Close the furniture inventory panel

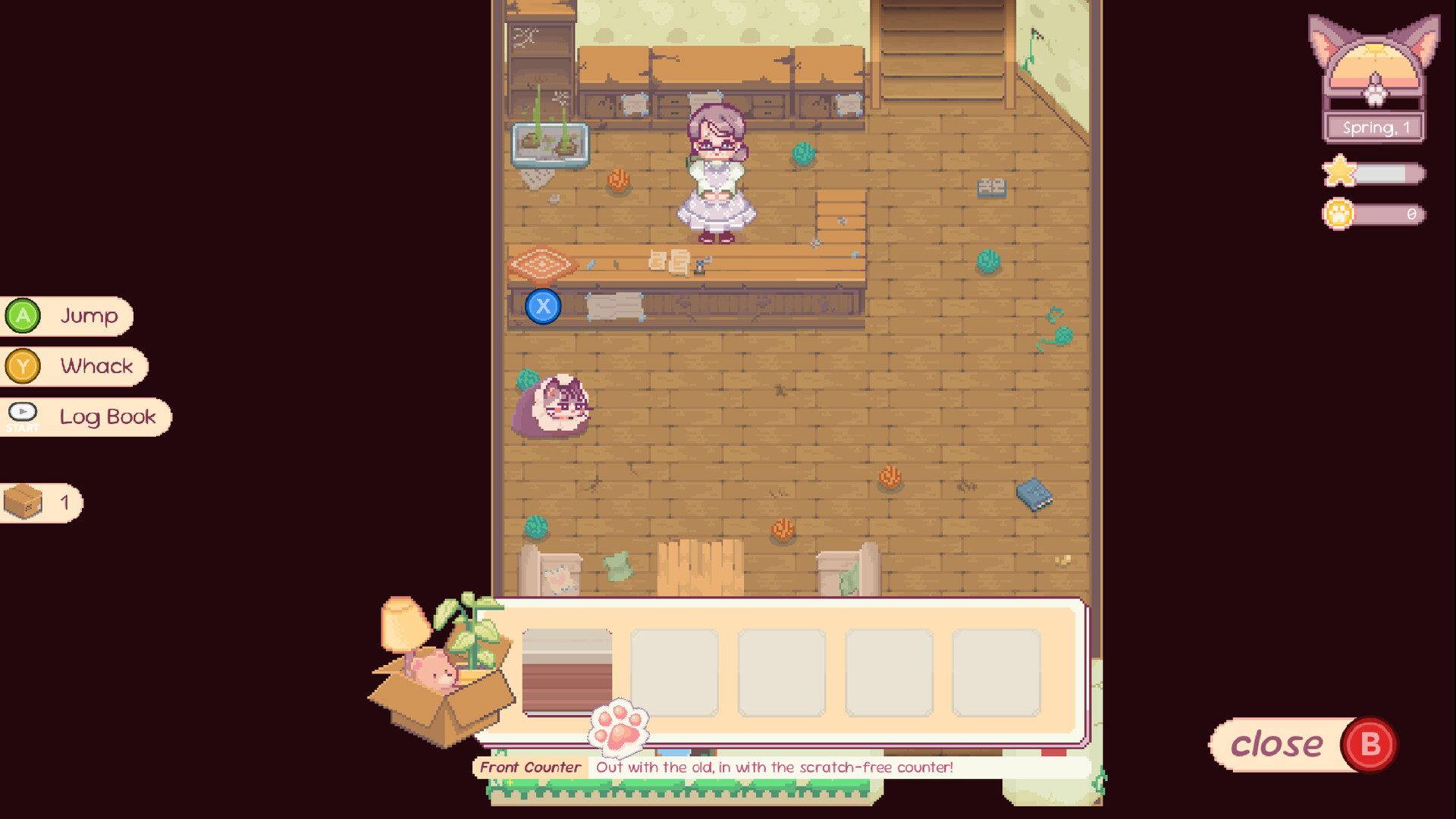[1304, 745]
